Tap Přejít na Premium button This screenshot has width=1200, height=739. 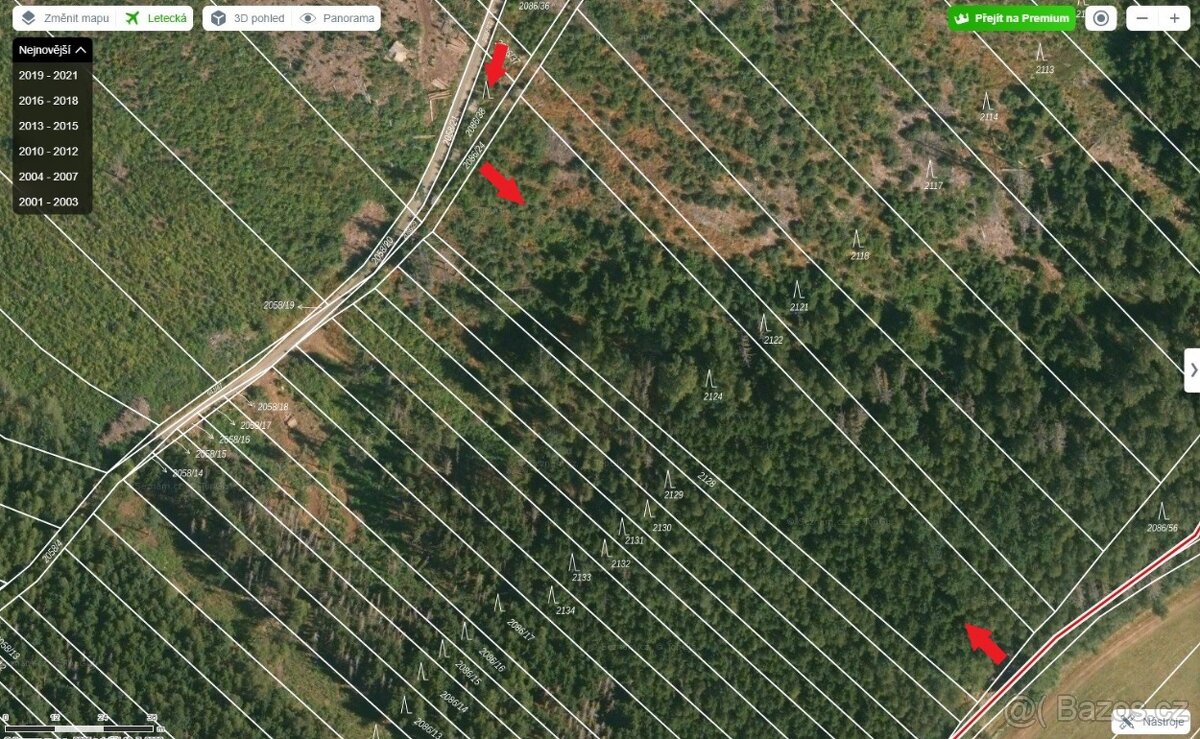(1012, 18)
